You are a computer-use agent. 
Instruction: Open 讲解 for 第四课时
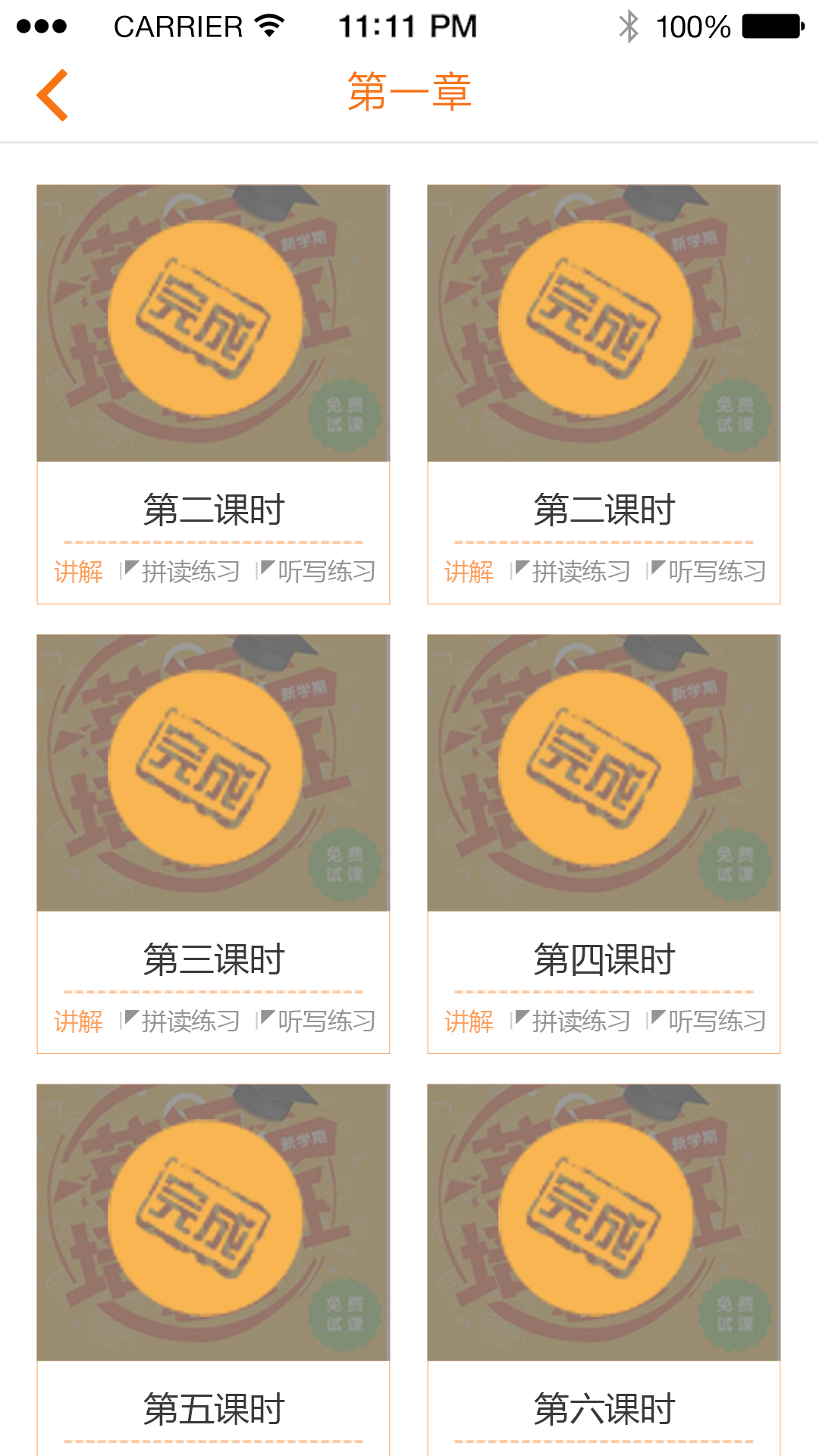tap(469, 1021)
